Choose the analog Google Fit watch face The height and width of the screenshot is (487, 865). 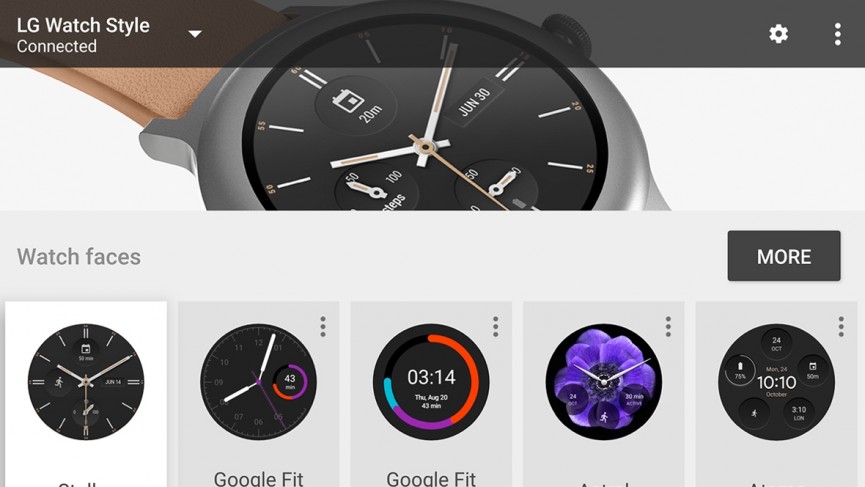pos(258,382)
